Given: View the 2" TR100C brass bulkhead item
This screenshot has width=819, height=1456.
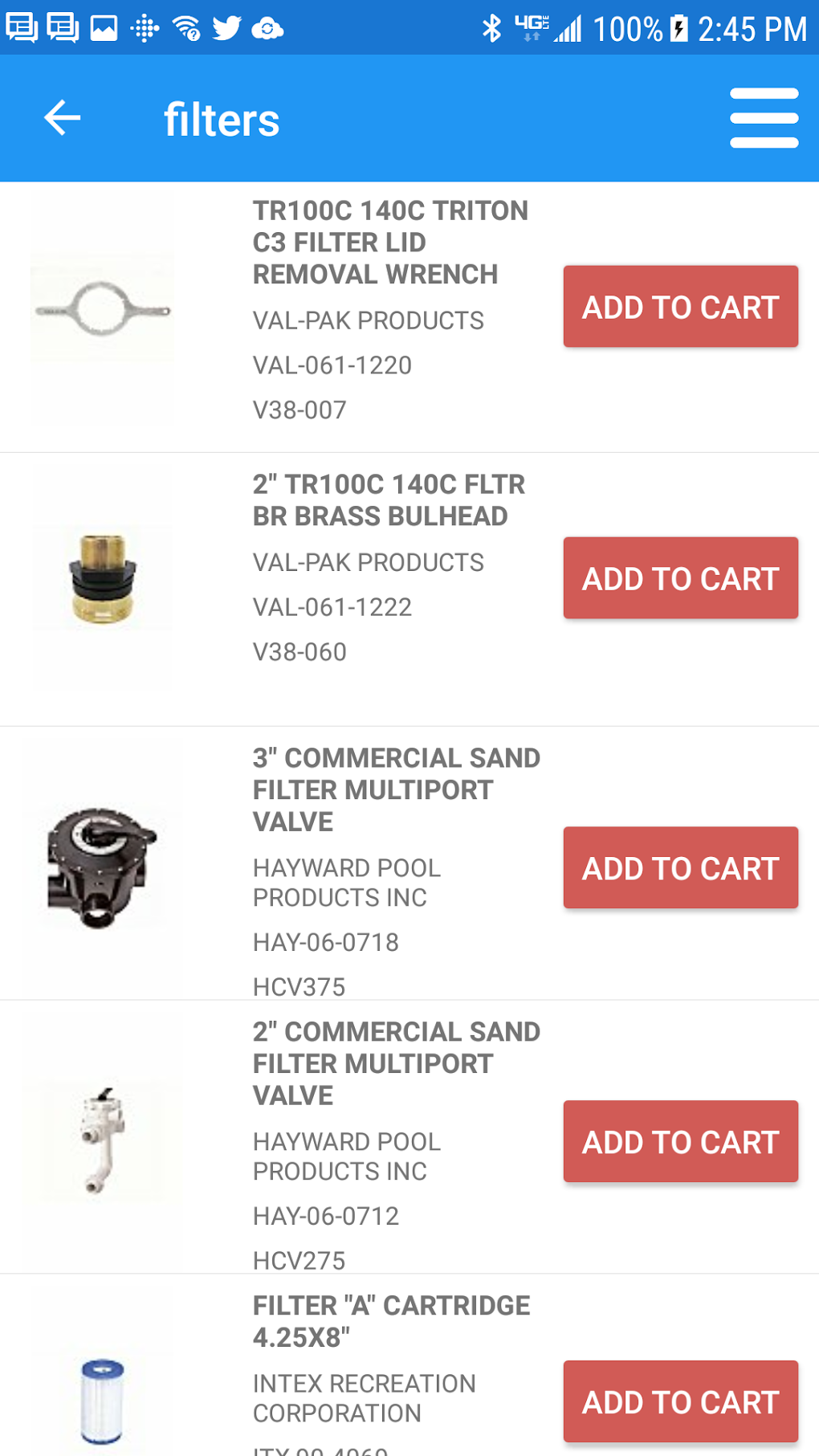Looking at the screenshot, I should [388, 500].
